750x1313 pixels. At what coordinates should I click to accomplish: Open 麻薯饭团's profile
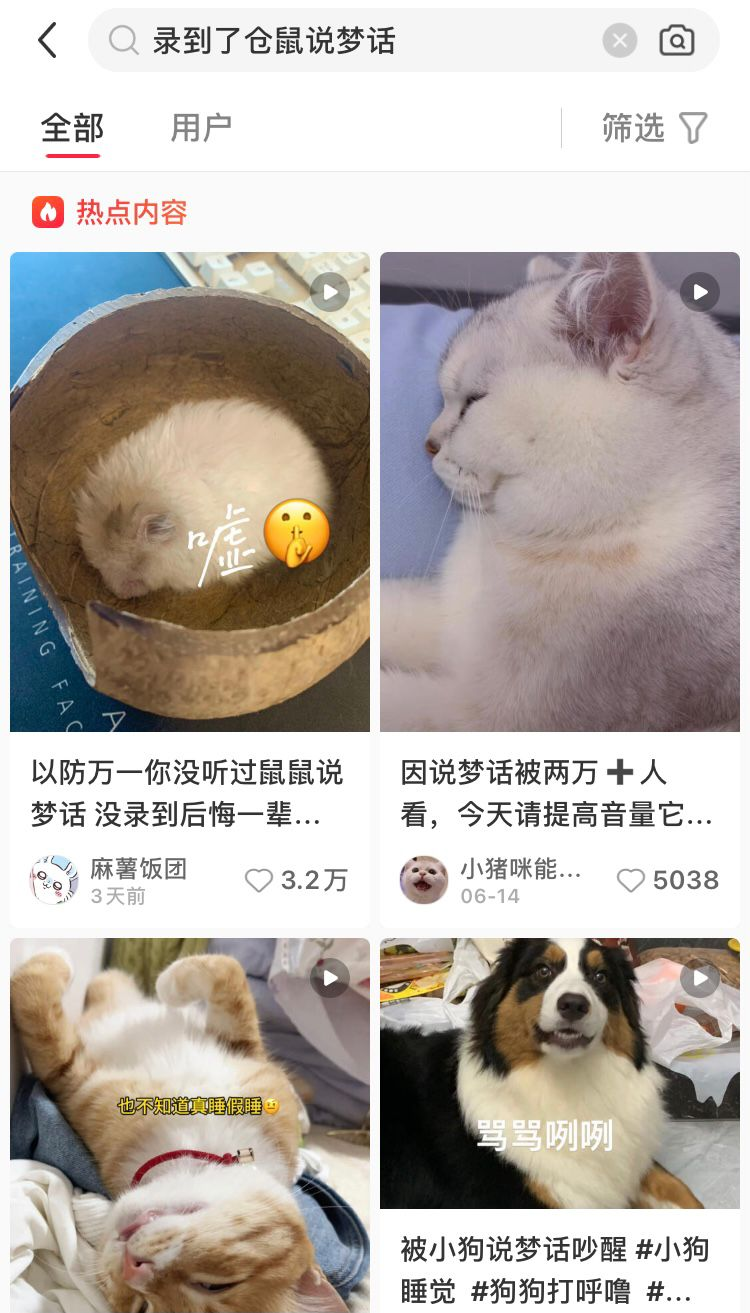tap(110, 880)
